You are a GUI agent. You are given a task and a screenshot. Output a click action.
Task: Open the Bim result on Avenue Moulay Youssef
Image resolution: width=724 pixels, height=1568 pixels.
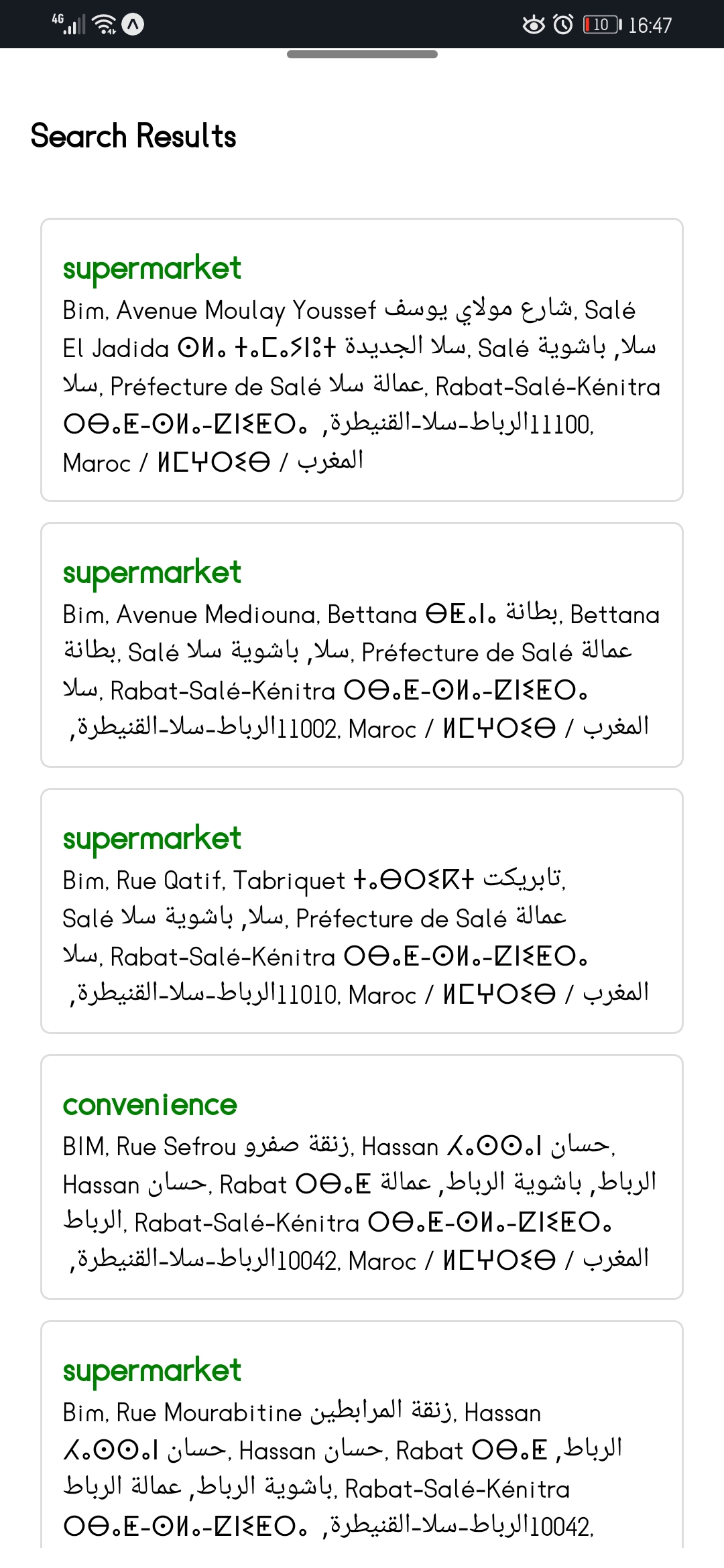click(x=362, y=360)
